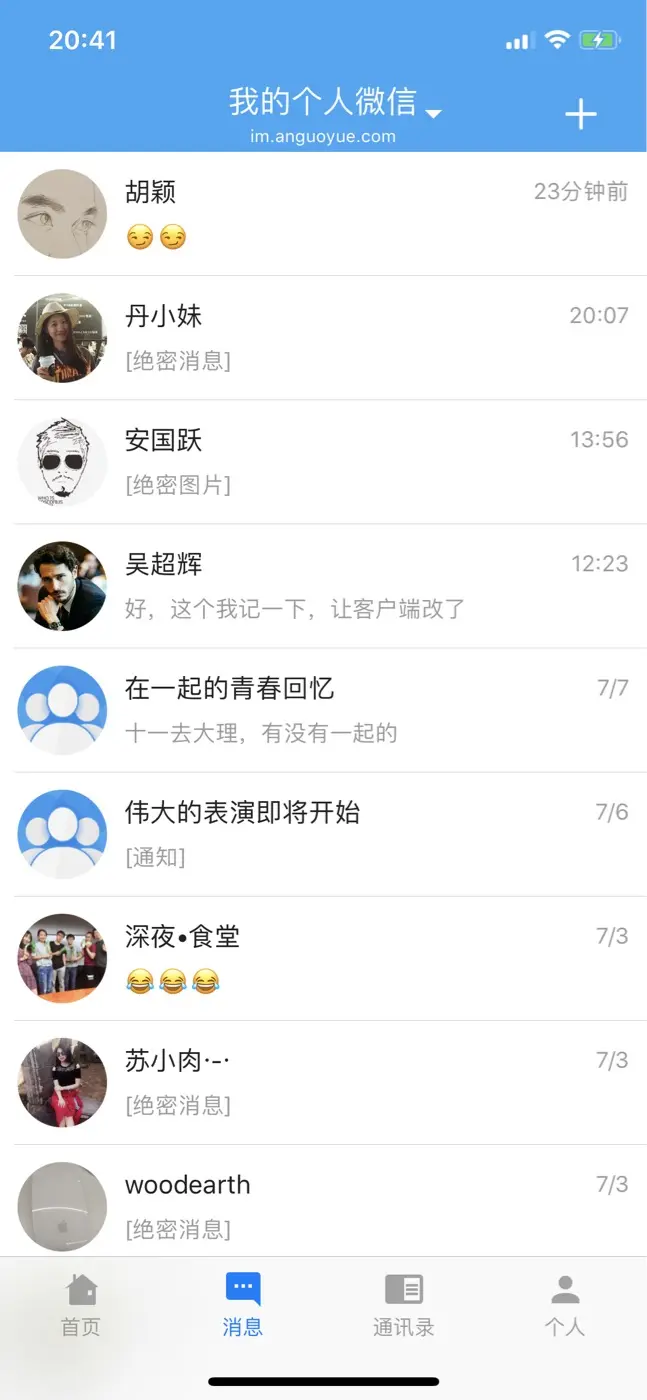Image resolution: width=647 pixels, height=1400 pixels.
Task: Open the conversation with 丹小妹
Action: pos(323,338)
